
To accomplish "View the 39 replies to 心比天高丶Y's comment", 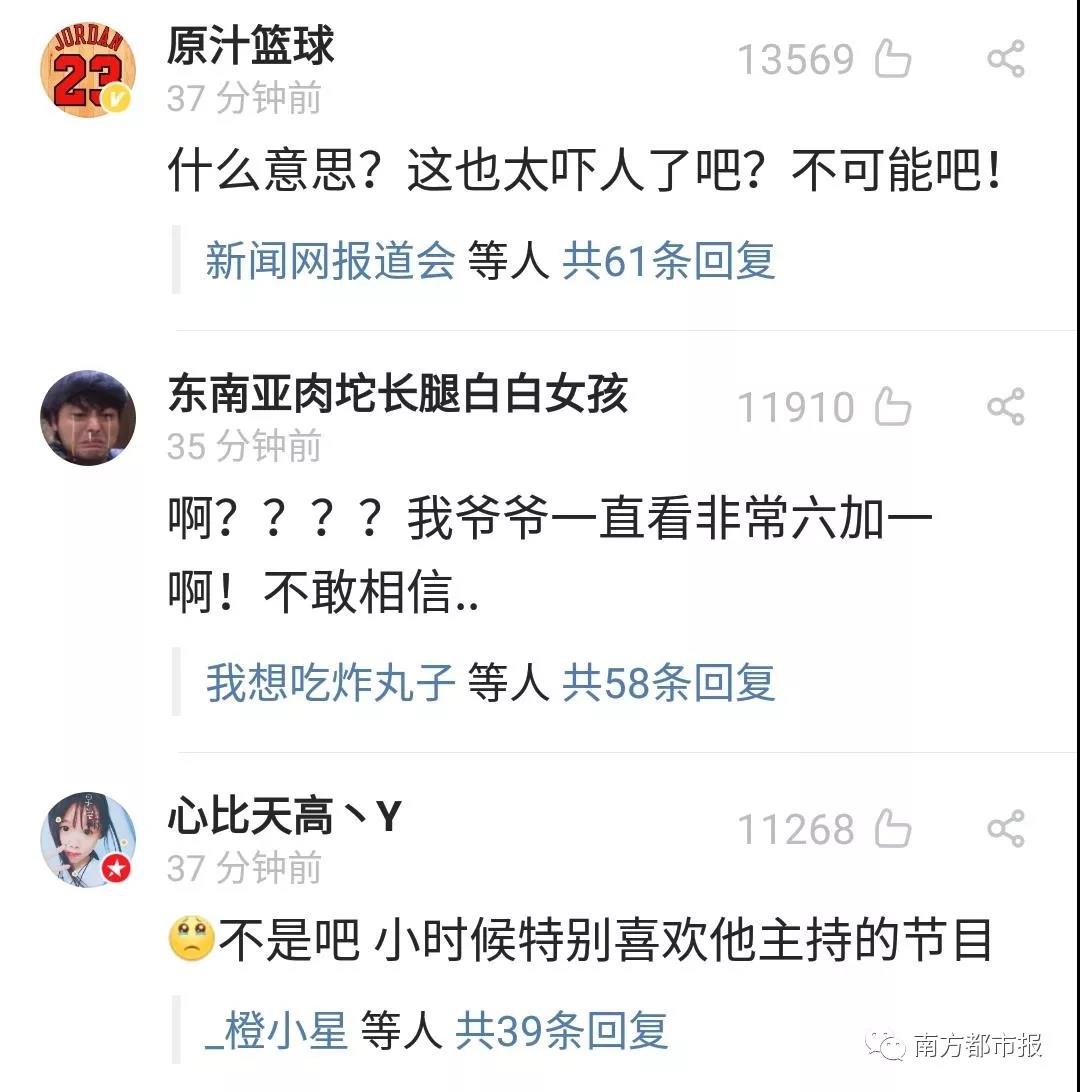I will coord(562,1031).
